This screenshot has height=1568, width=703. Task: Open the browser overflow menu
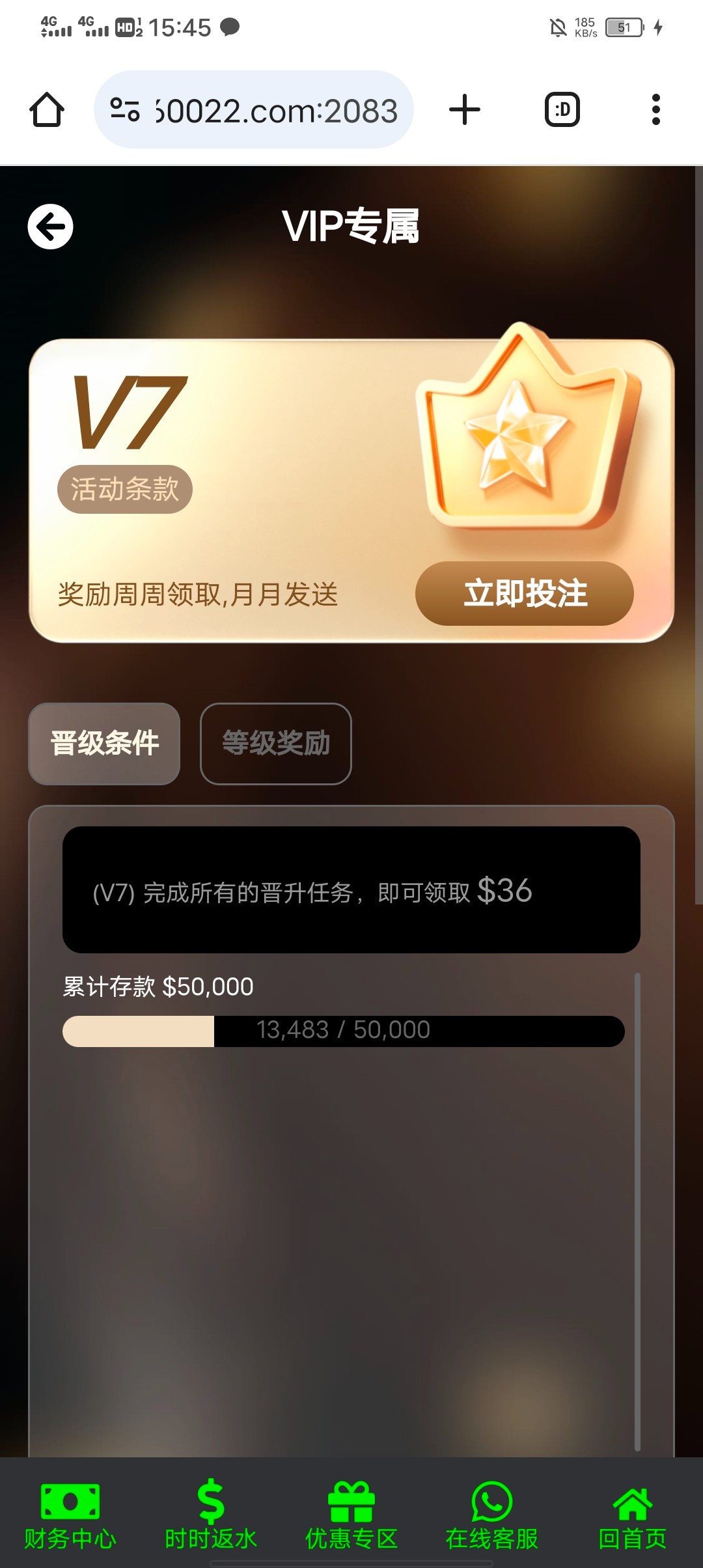point(655,109)
